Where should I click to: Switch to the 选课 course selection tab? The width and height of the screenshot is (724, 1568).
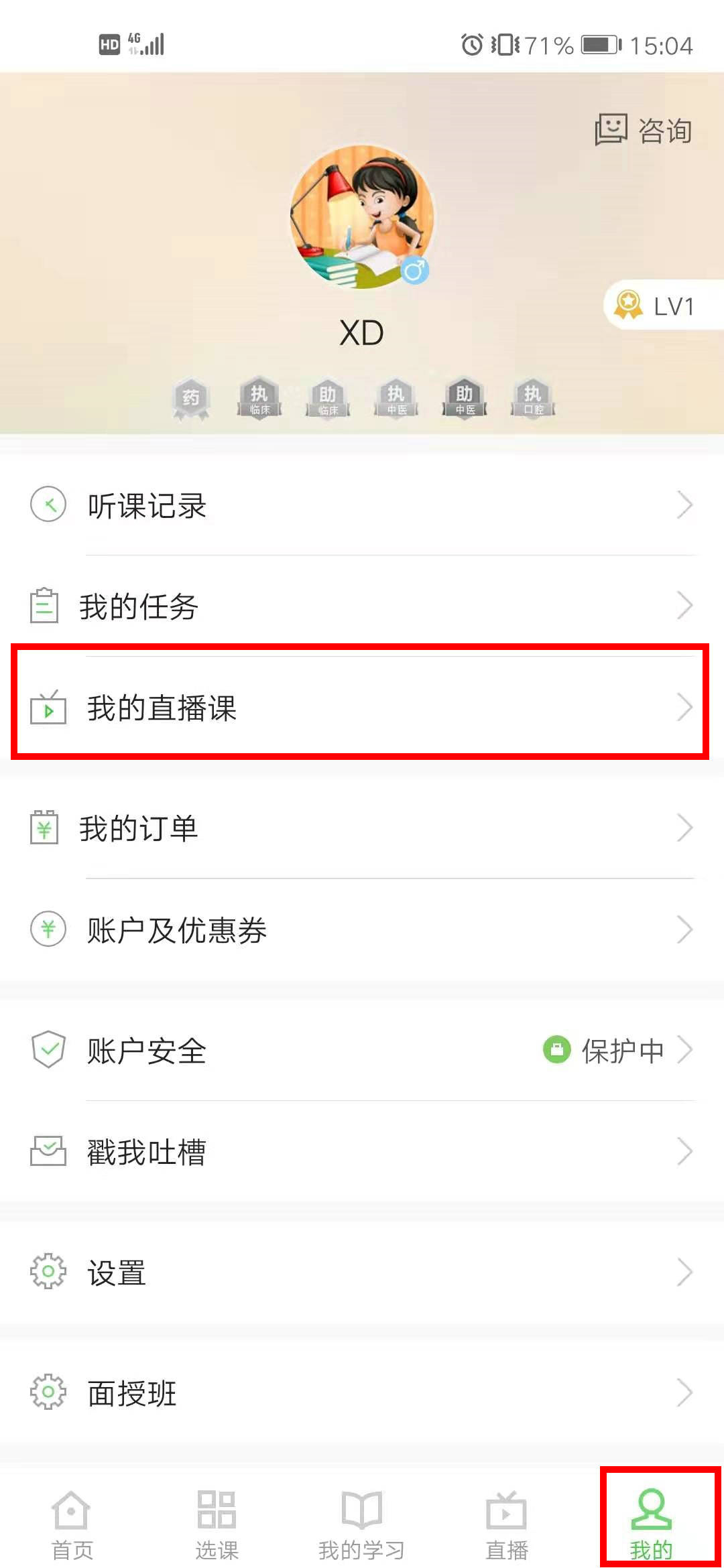pyautogui.click(x=217, y=1524)
